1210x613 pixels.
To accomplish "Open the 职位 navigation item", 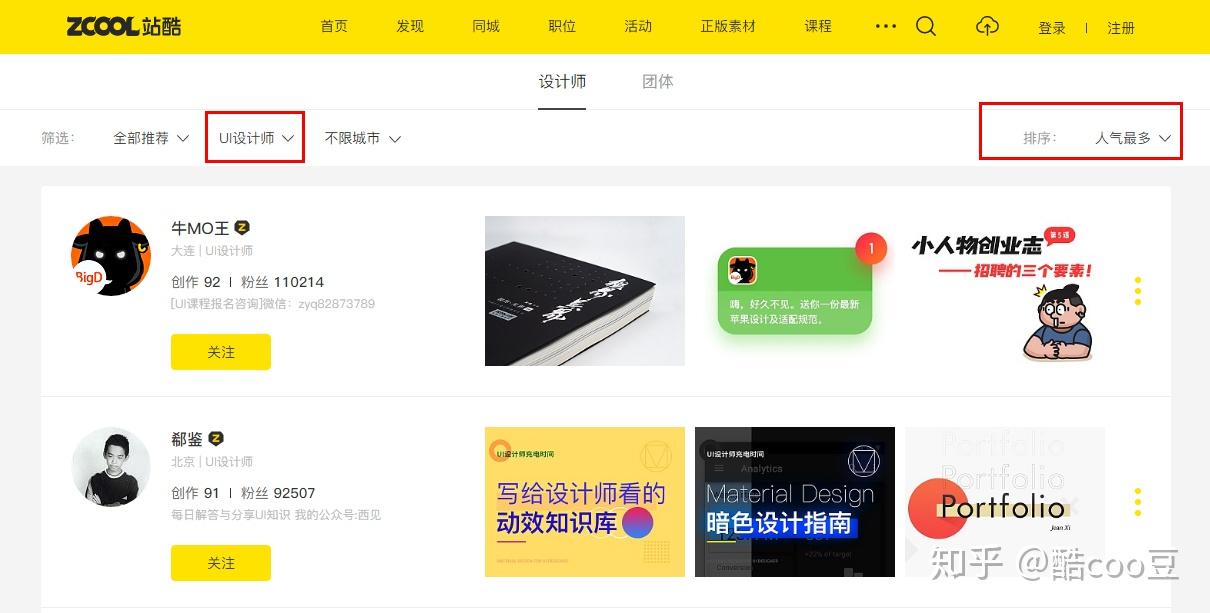I will (x=562, y=27).
